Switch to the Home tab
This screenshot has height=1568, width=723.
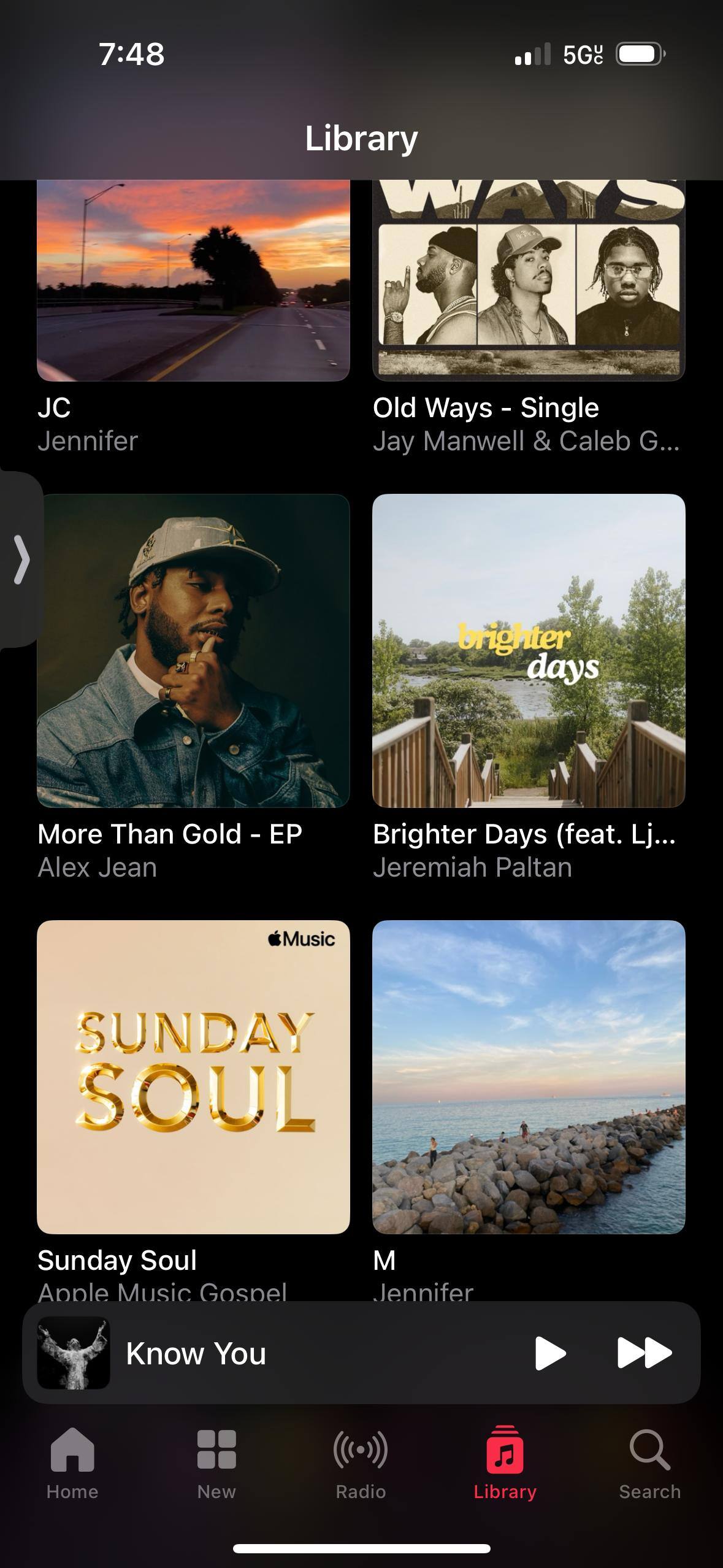point(72,1463)
